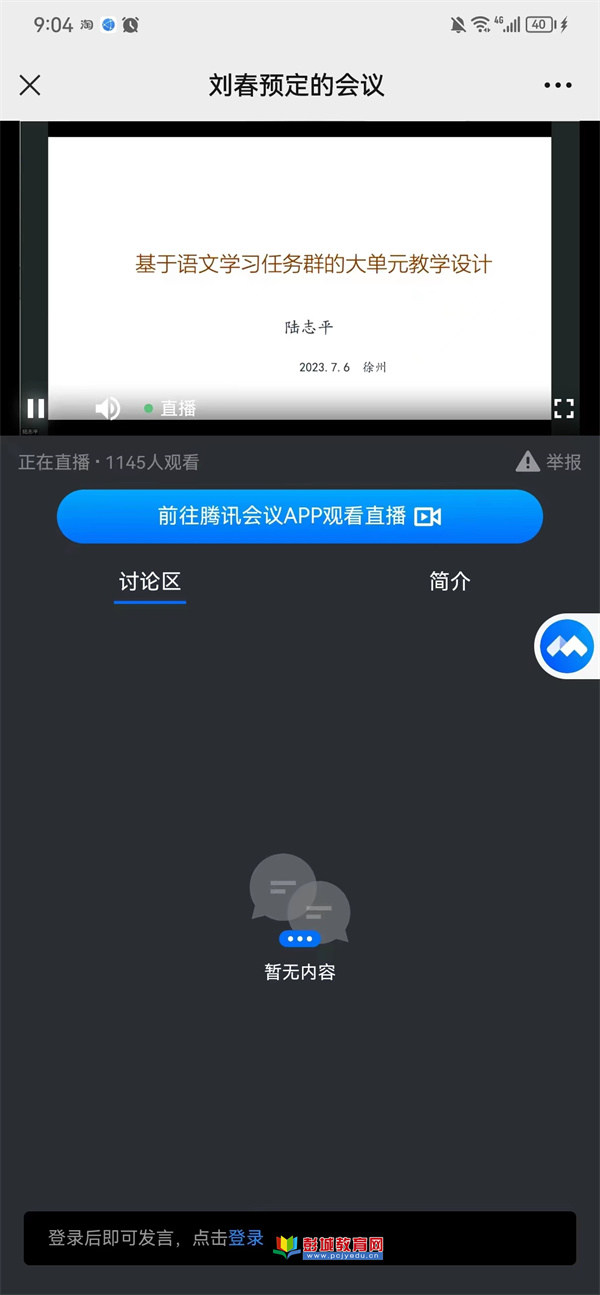
Task: Tap 前往腾讯会议APP观看直播 button
Action: pyautogui.click(x=299, y=516)
